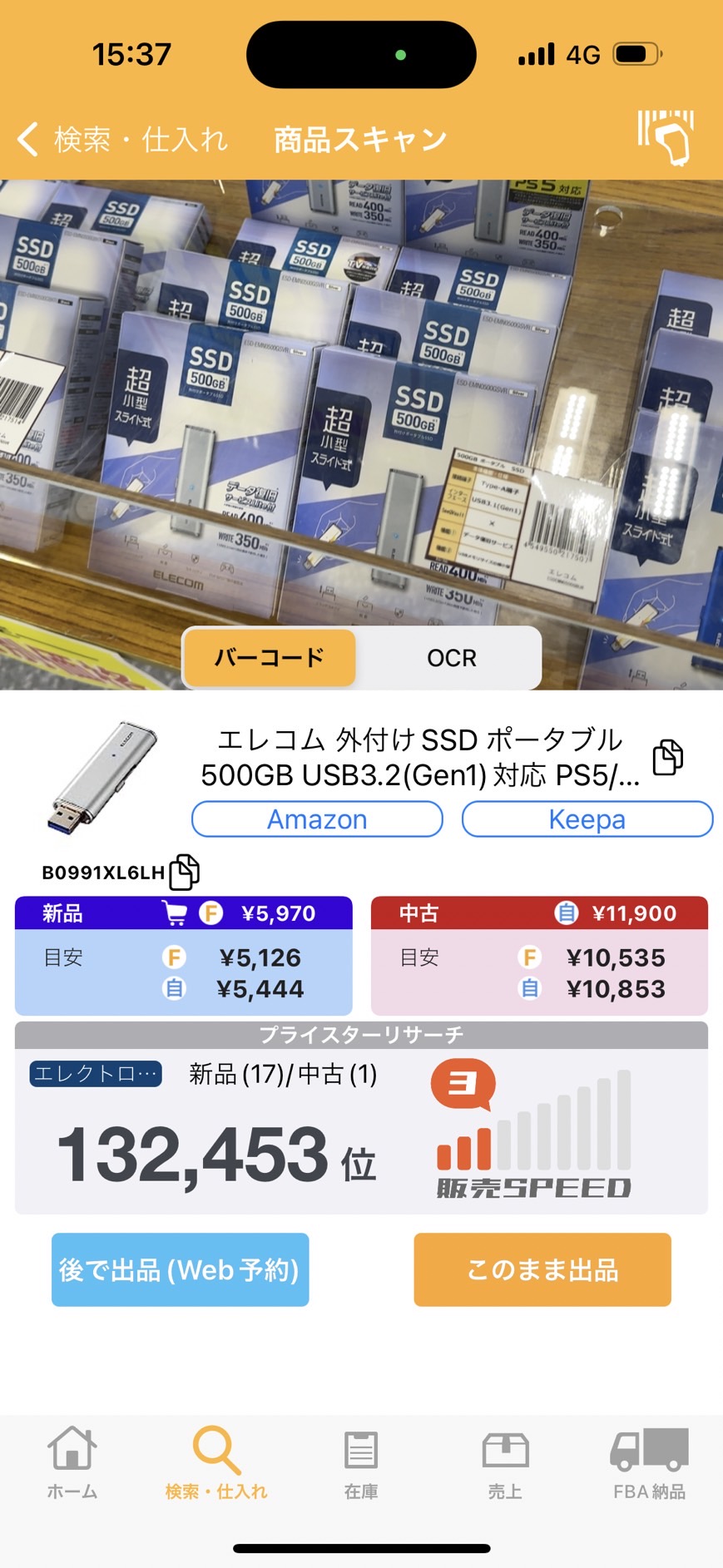Open the 新品 price panel
Viewport: 723px width, 1568px height.
coord(184,956)
